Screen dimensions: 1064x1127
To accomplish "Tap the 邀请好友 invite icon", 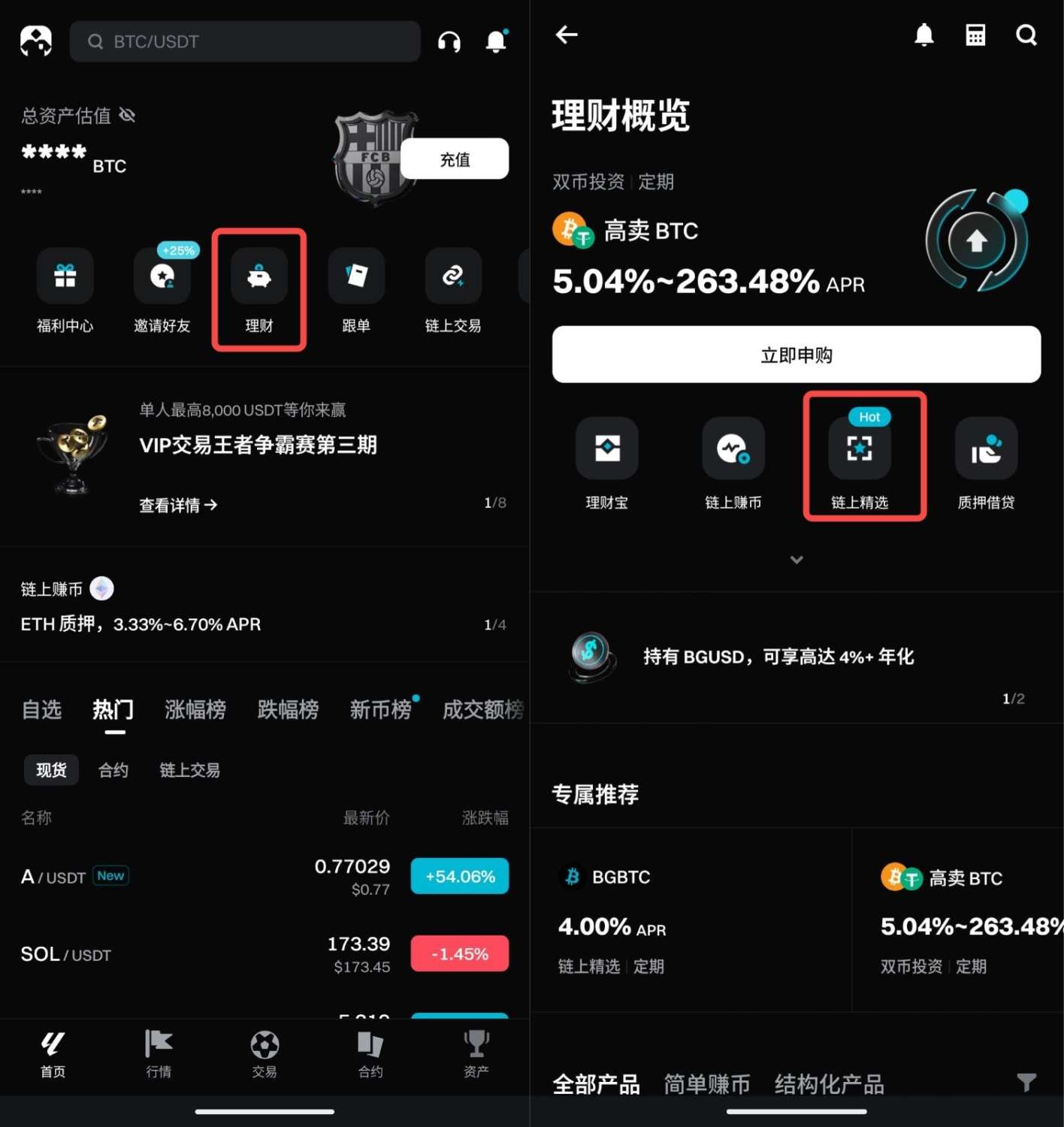I will click(162, 276).
